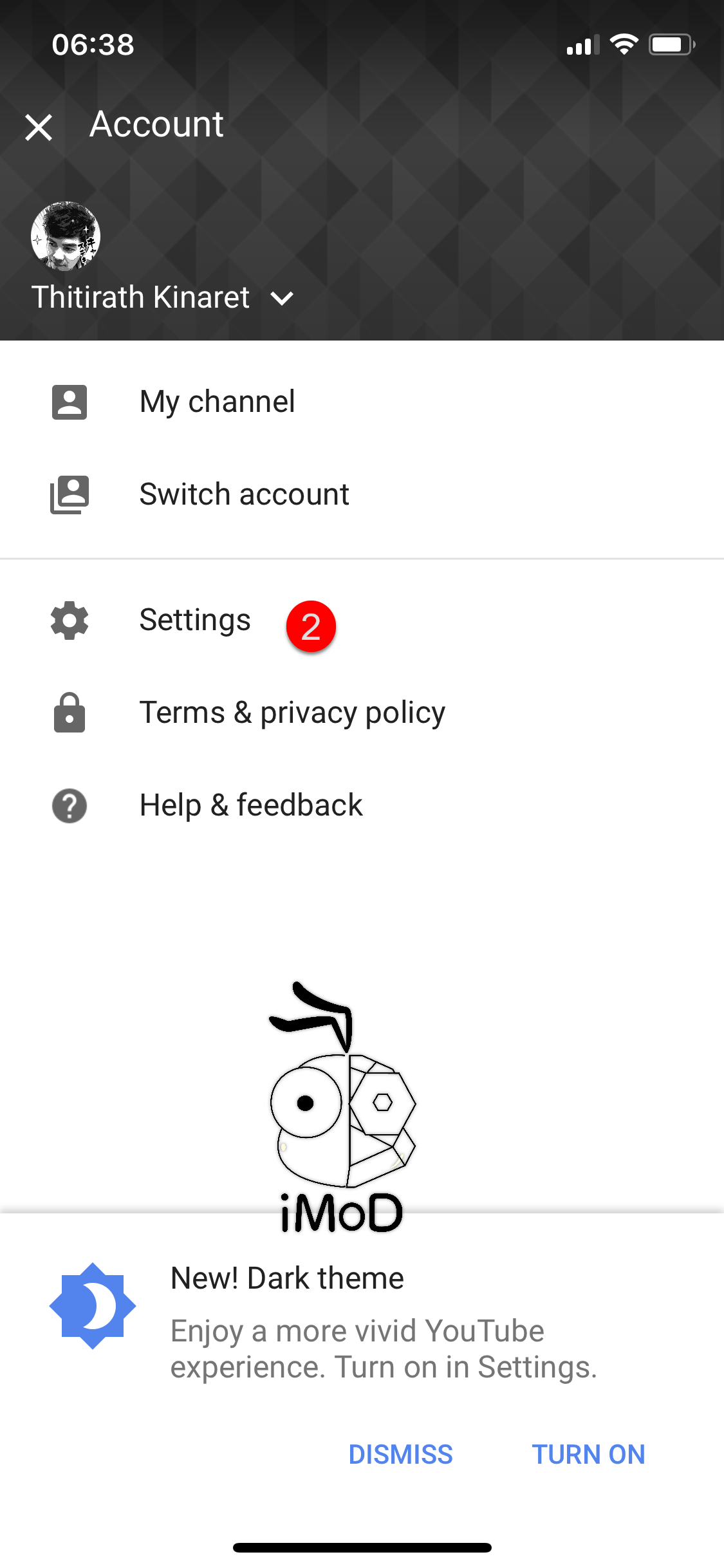Open Help & feedback
Viewport: 724px width, 1568px height.
pos(251,805)
